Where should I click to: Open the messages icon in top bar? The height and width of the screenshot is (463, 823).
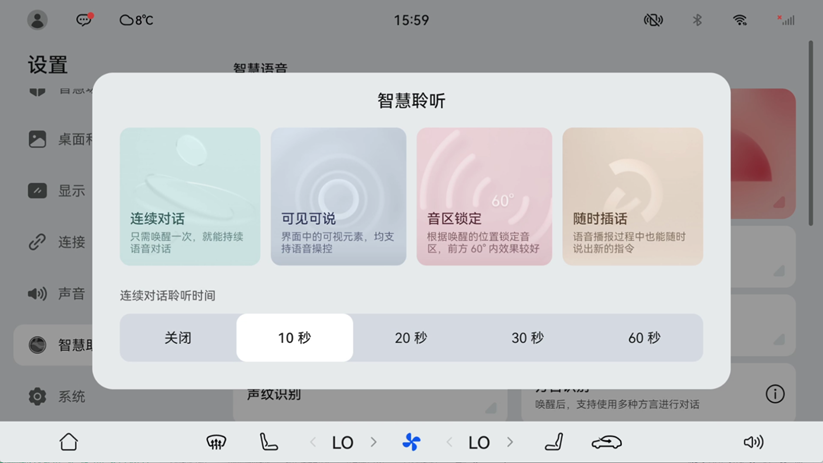85,20
